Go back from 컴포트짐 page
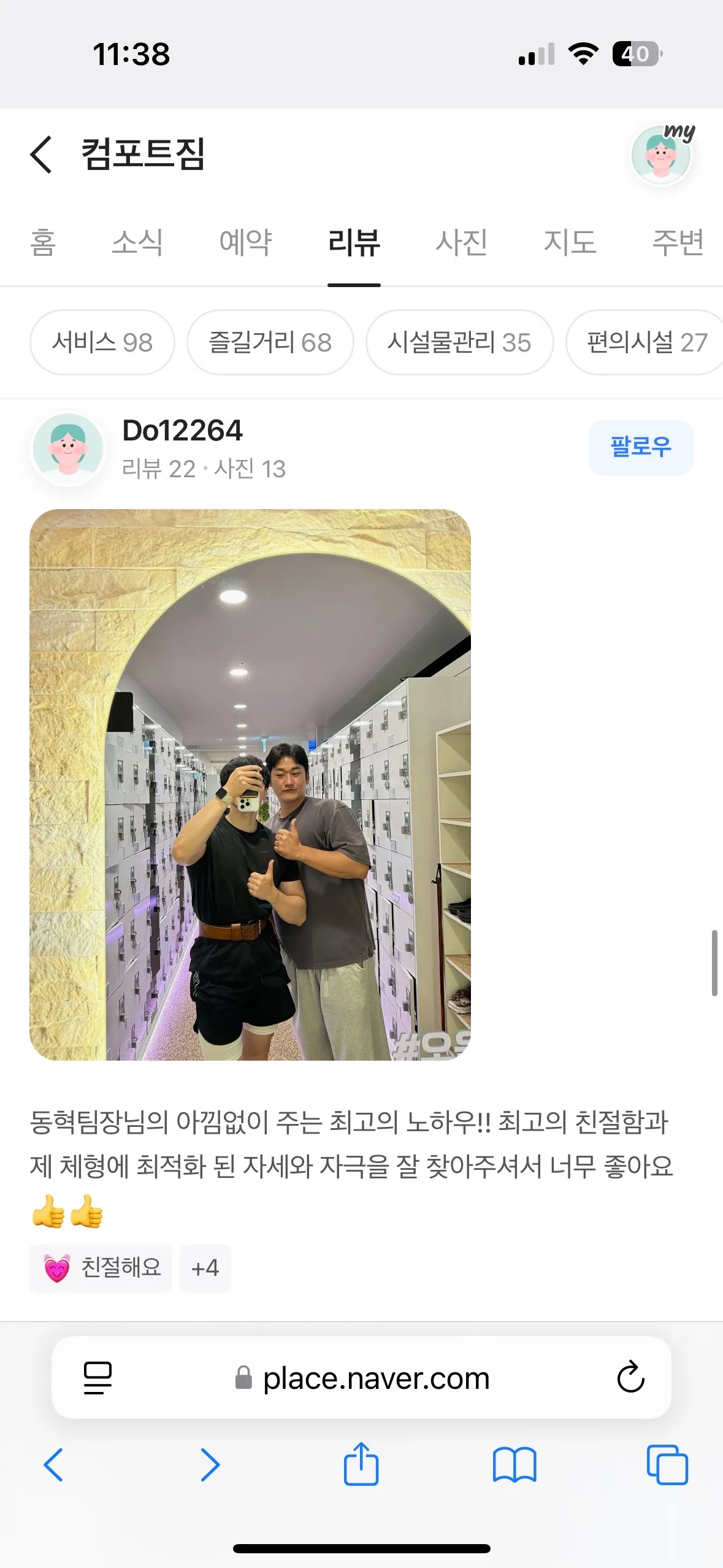Image resolution: width=723 pixels, height=1568 pixels. tap(41, 154)
